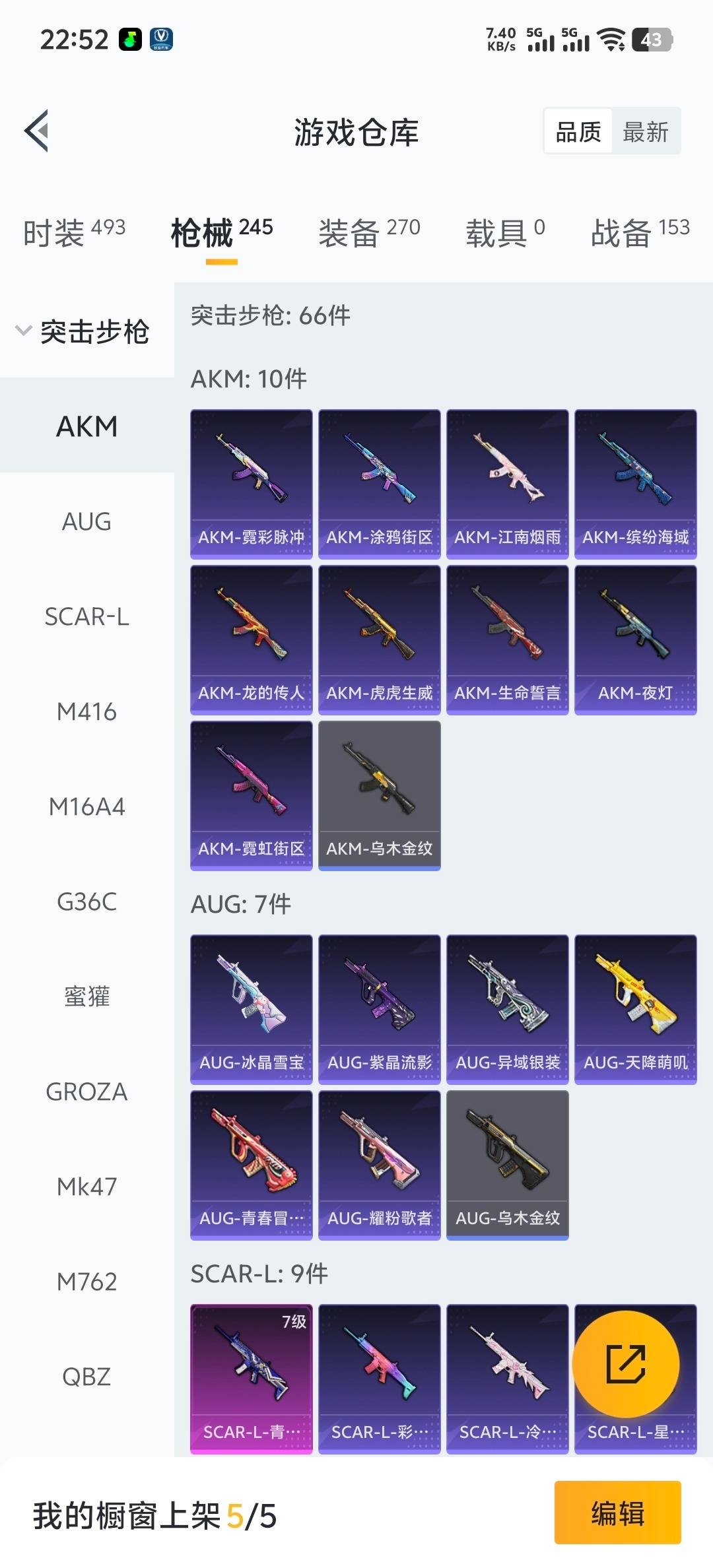View the AUG-紫晶流影 skin

pyautogui.click(x=379, y=1009)
